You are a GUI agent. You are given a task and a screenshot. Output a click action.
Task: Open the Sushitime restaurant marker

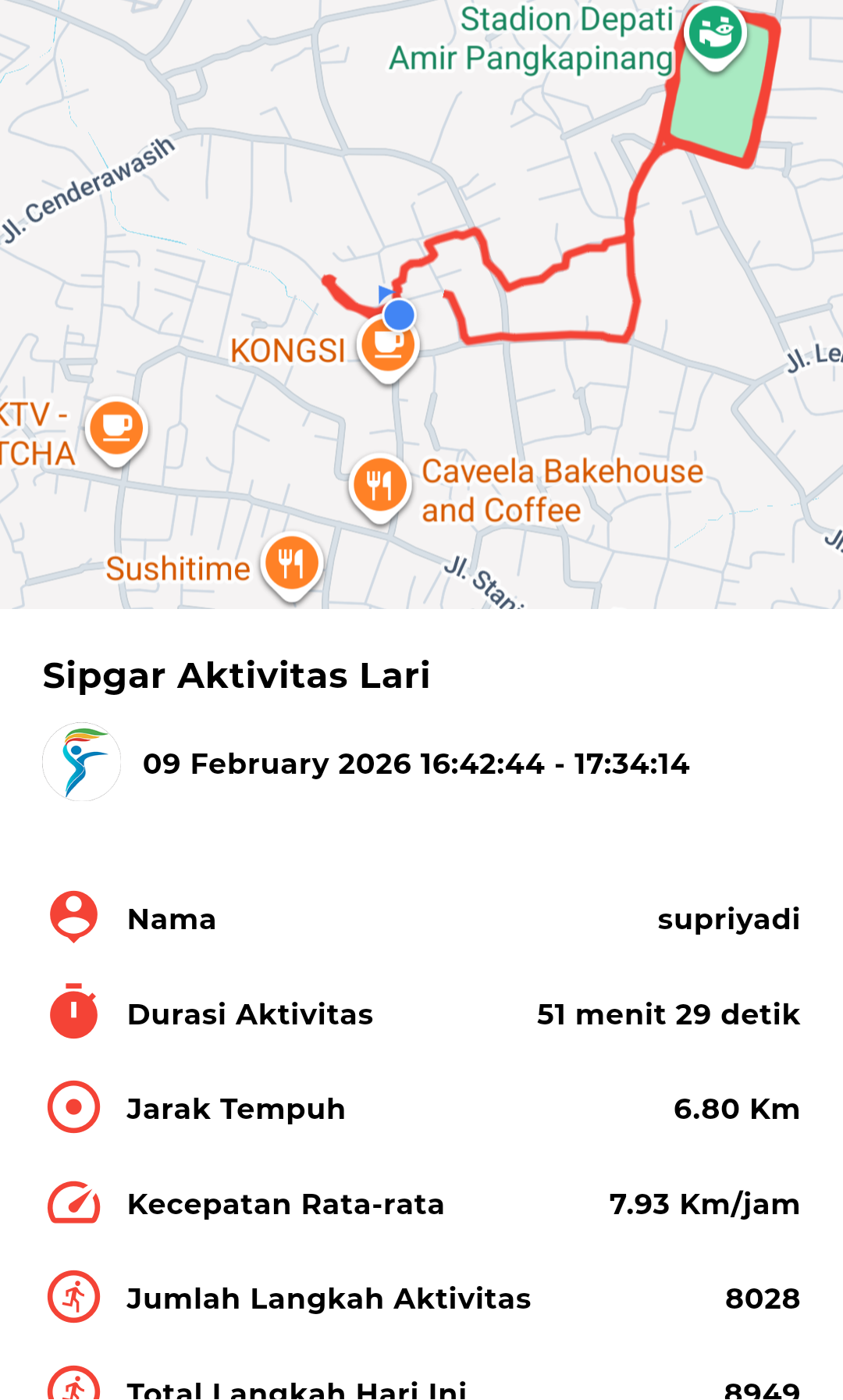[292, 563]
